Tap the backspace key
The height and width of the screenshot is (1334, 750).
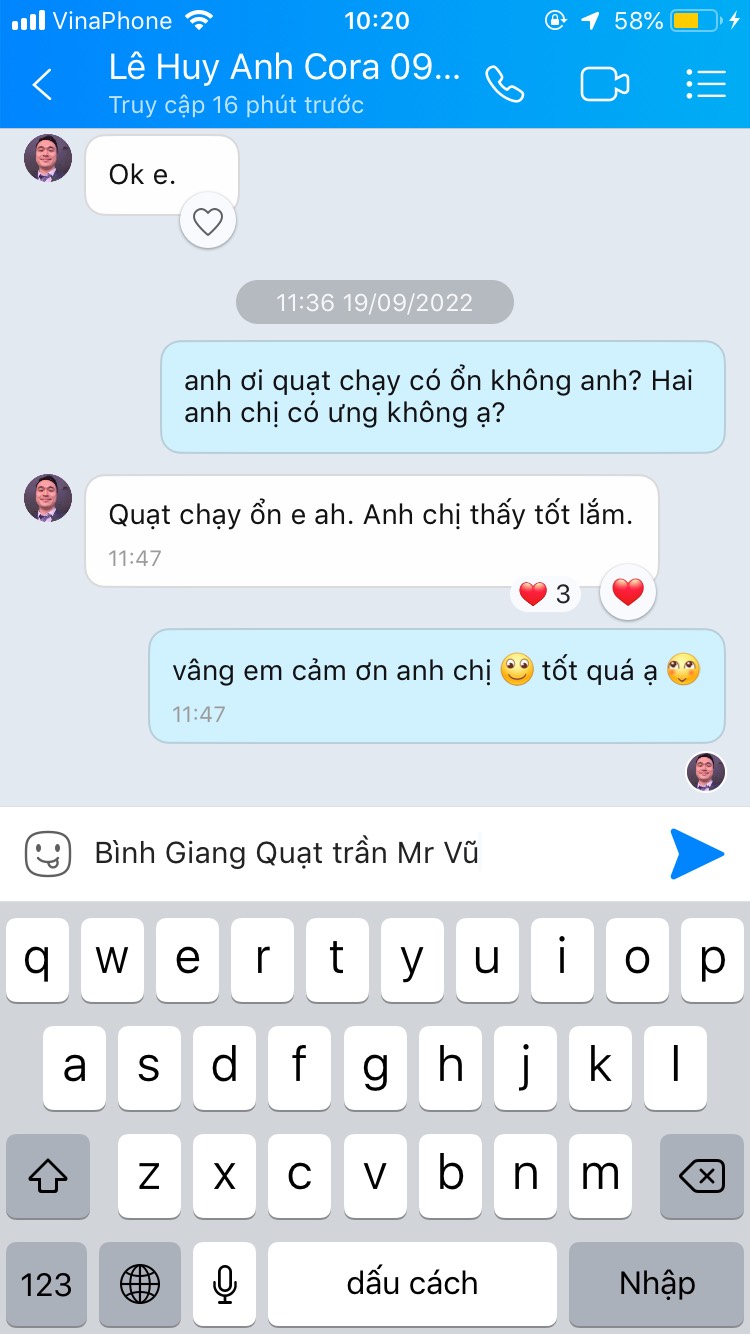pos(701,1175)
